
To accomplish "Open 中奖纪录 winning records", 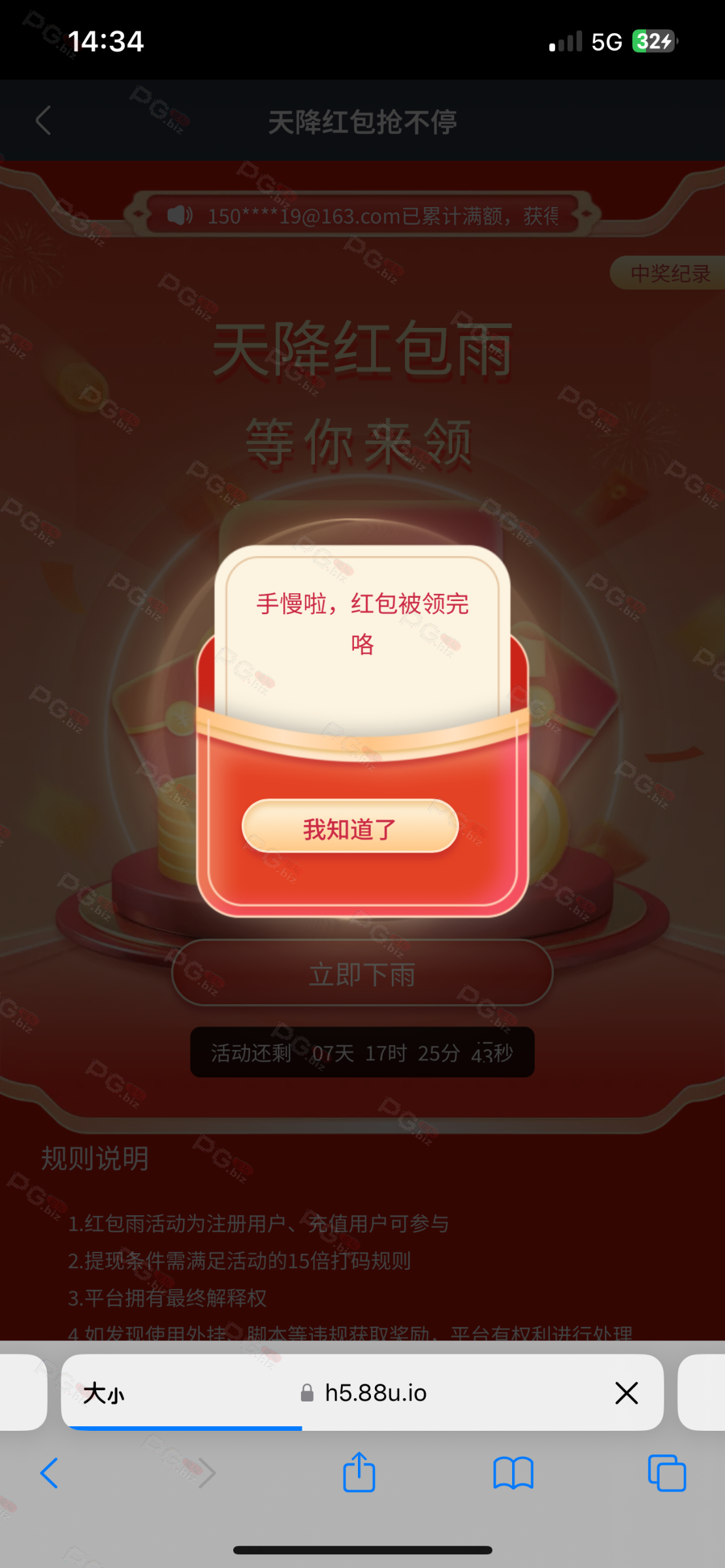I will [x=669, y=273].
